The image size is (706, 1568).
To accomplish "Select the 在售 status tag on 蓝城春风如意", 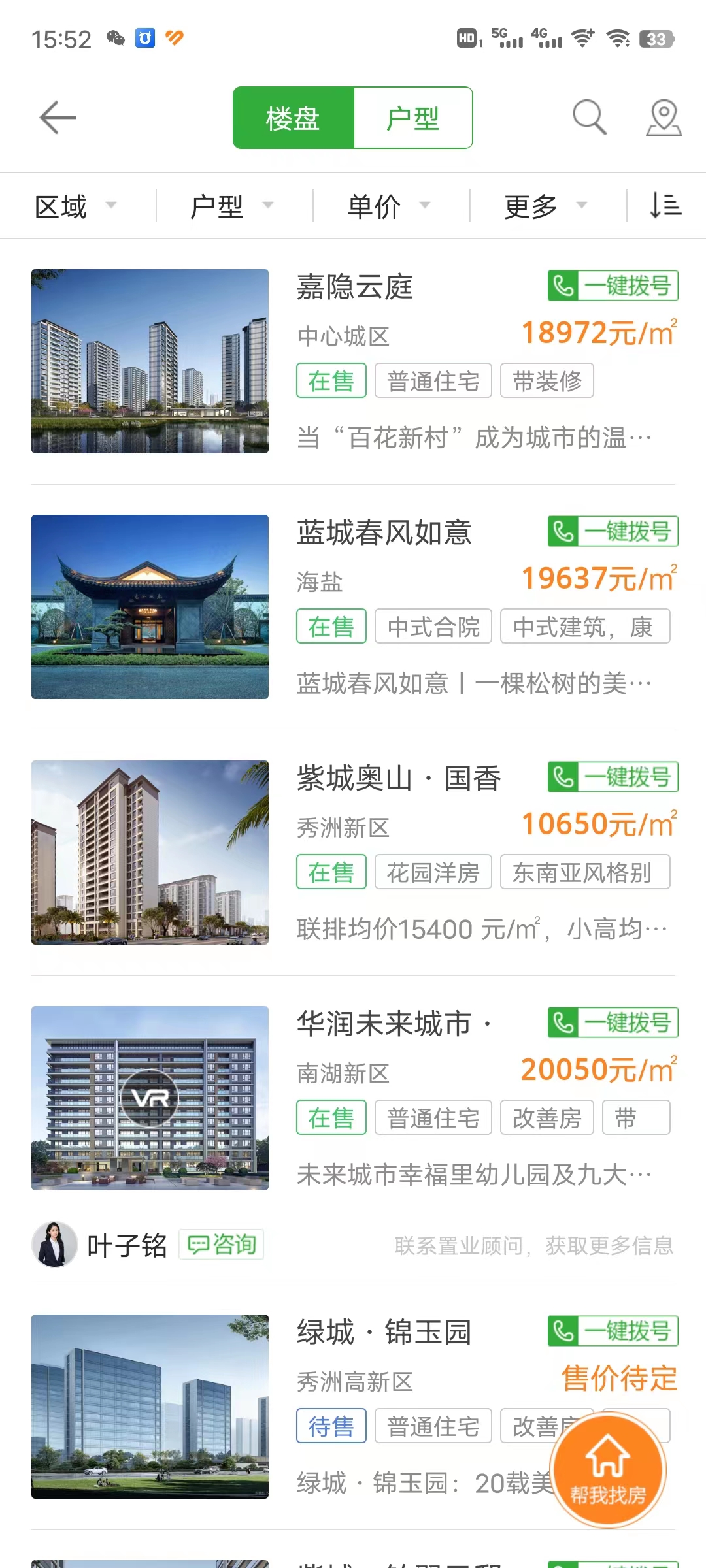I will (x=331, y=626).
